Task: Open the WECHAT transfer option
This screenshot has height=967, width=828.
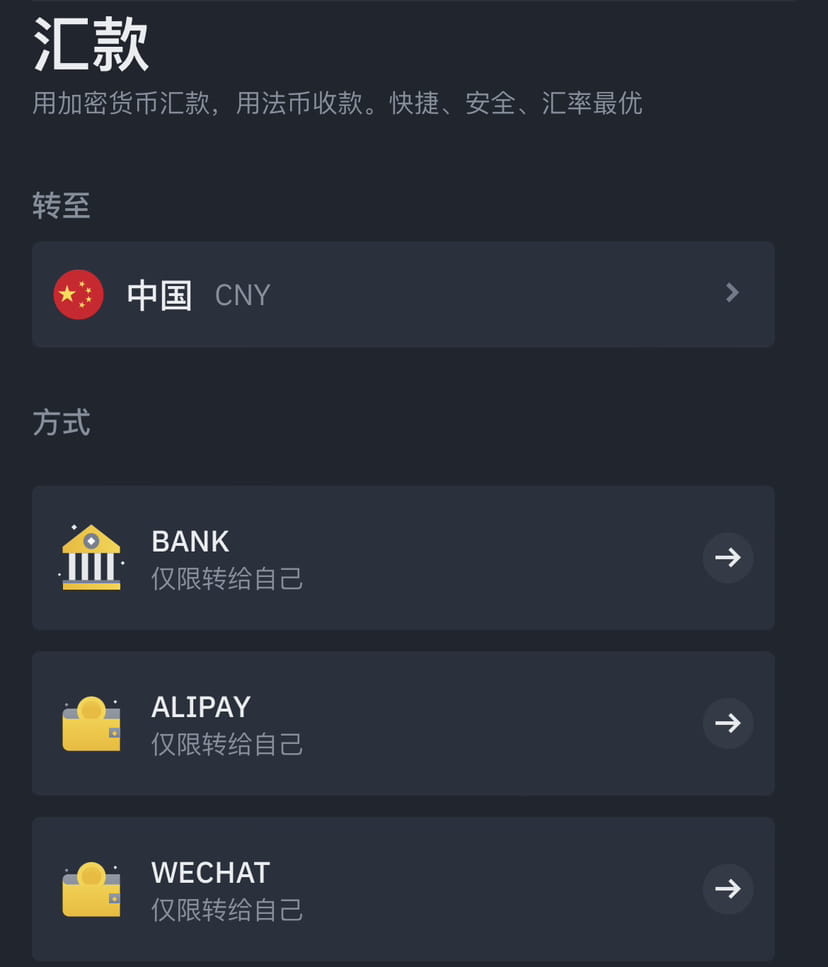Action: pyautogui.click(x=404, y=888)
